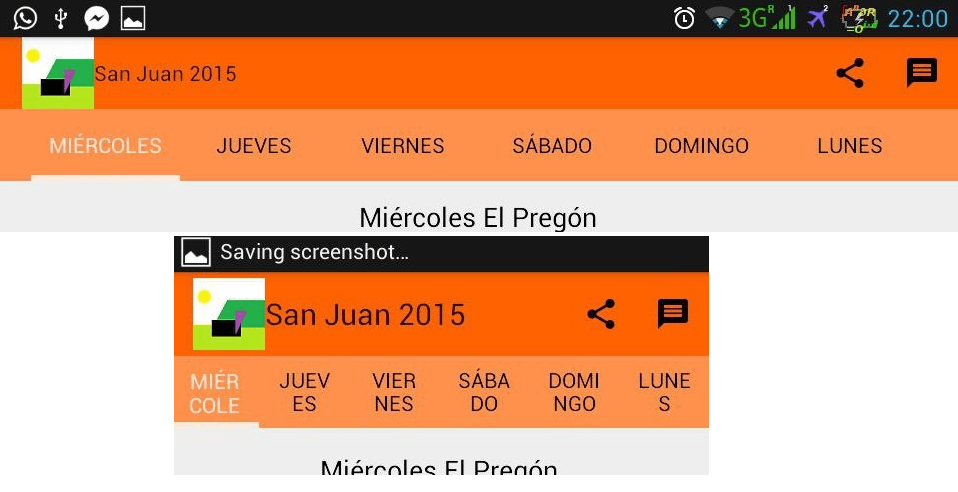Select the MIÉRCOLES tab in the top tab row
The height and width of the screenshot is (492, 958).
point(105,146)
